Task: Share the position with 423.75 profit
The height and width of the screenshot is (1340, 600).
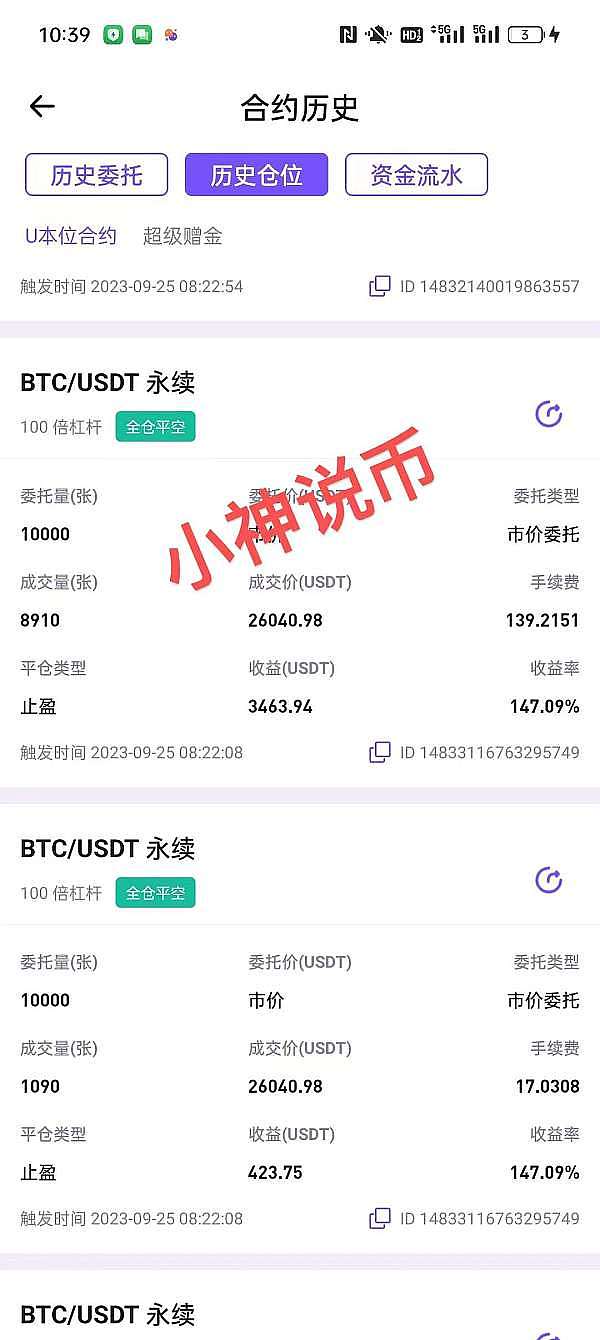Action: click(x=549, y=880)
